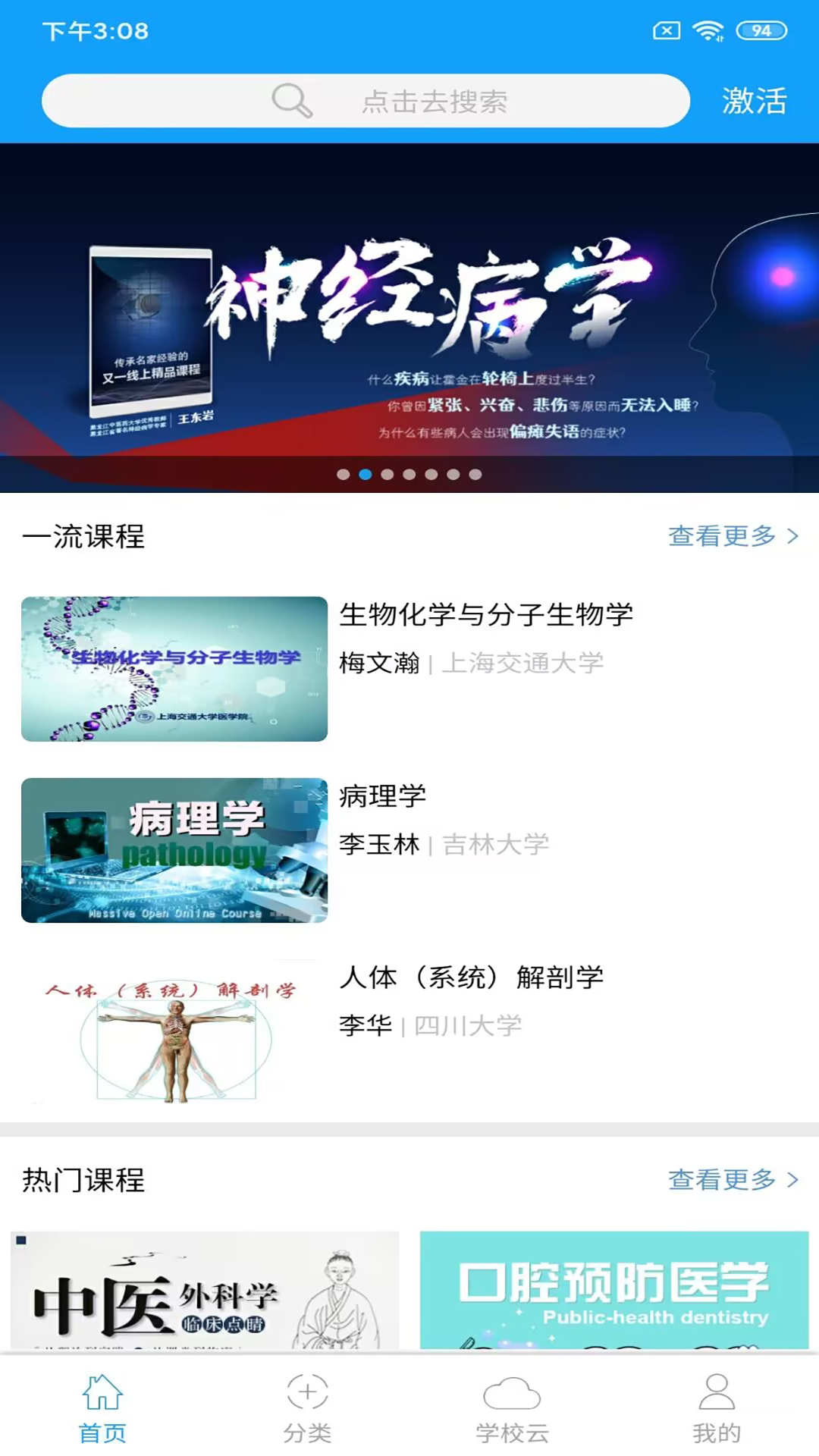Viewport: 819px width, 1456px height.
Task: Select the first carousel pagination dot
Action: (344, 474)
